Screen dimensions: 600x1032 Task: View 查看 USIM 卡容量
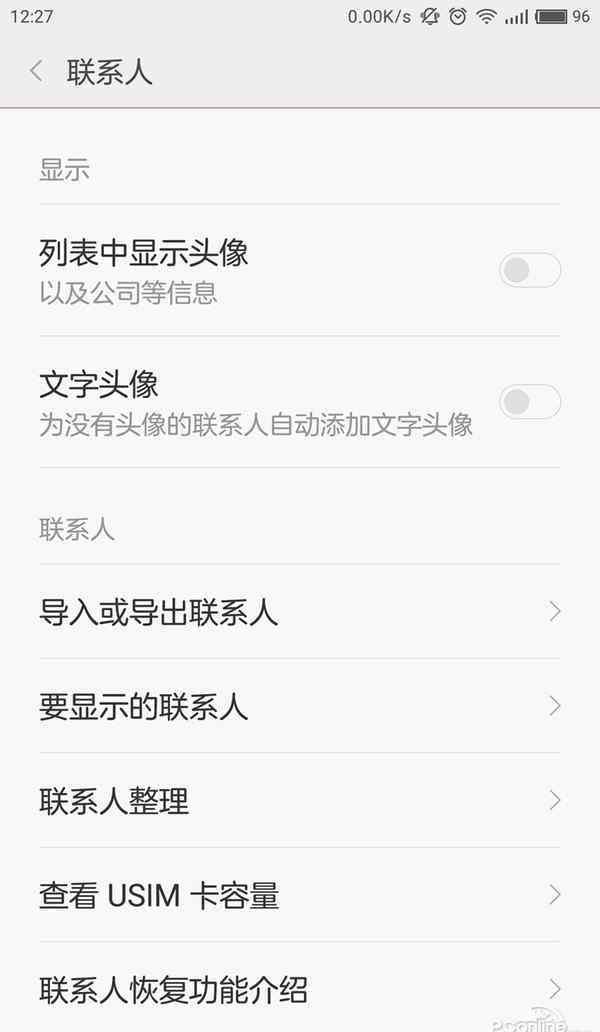click(x=300, y=895)
